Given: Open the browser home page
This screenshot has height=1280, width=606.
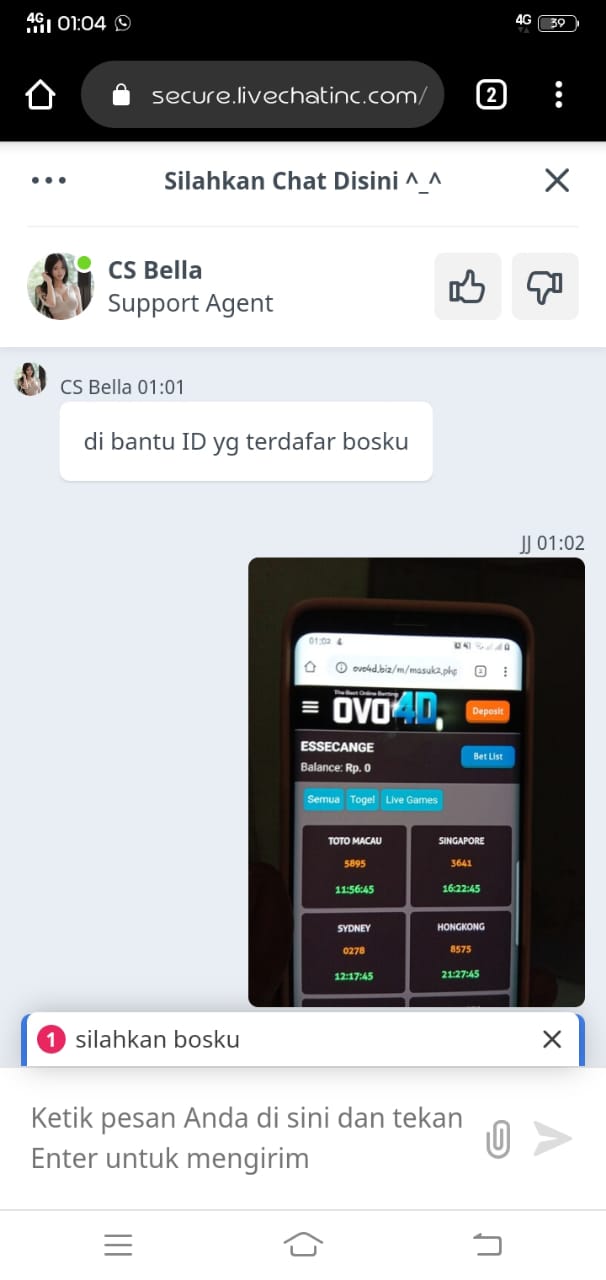Looking at the screenshot, I should [x=40, y=96].
